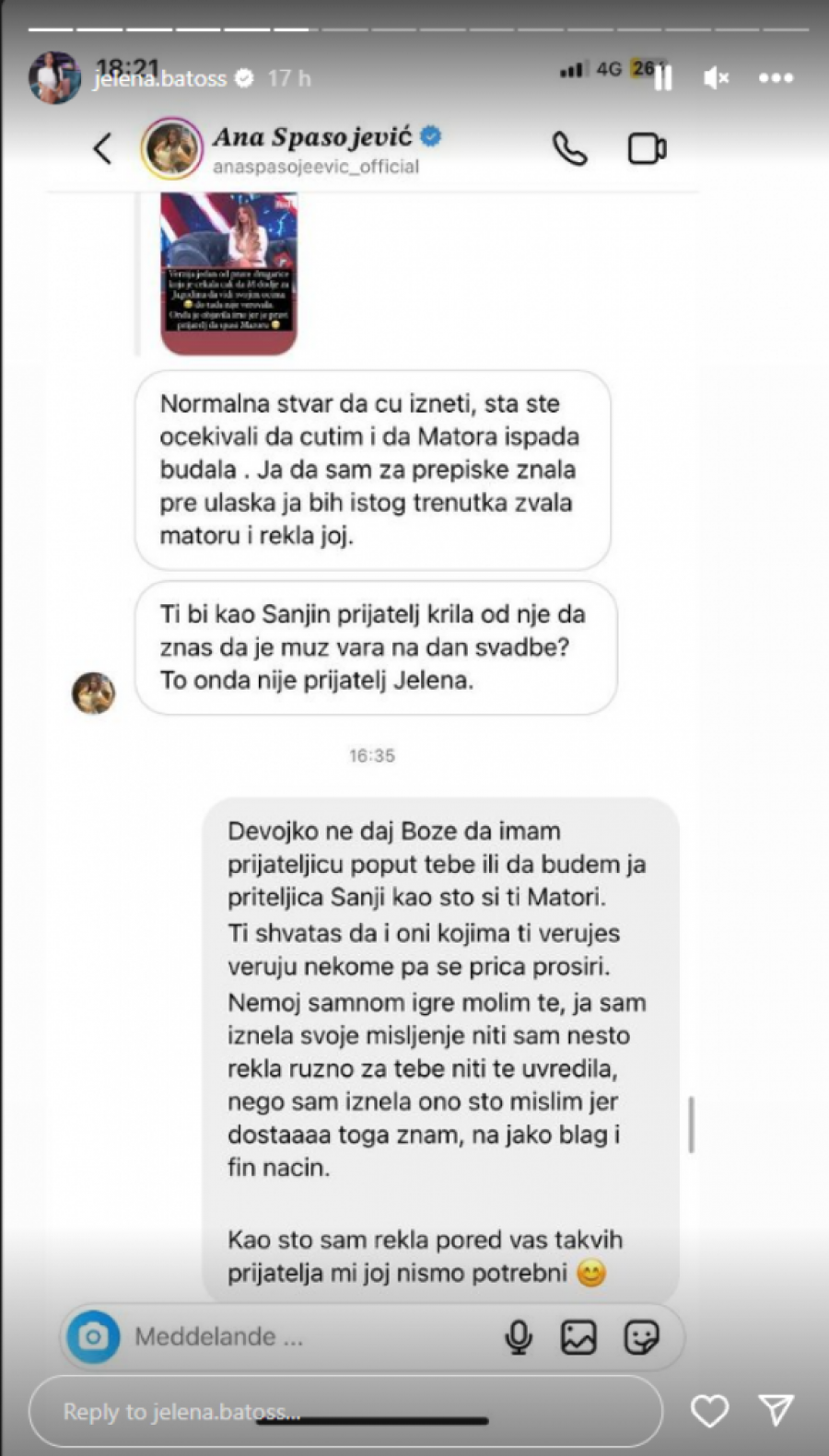The height and width of the screenshot is (1456, 829).
Task: Pause the story playback
Action: pyautogui.click(x=662, y=78)
